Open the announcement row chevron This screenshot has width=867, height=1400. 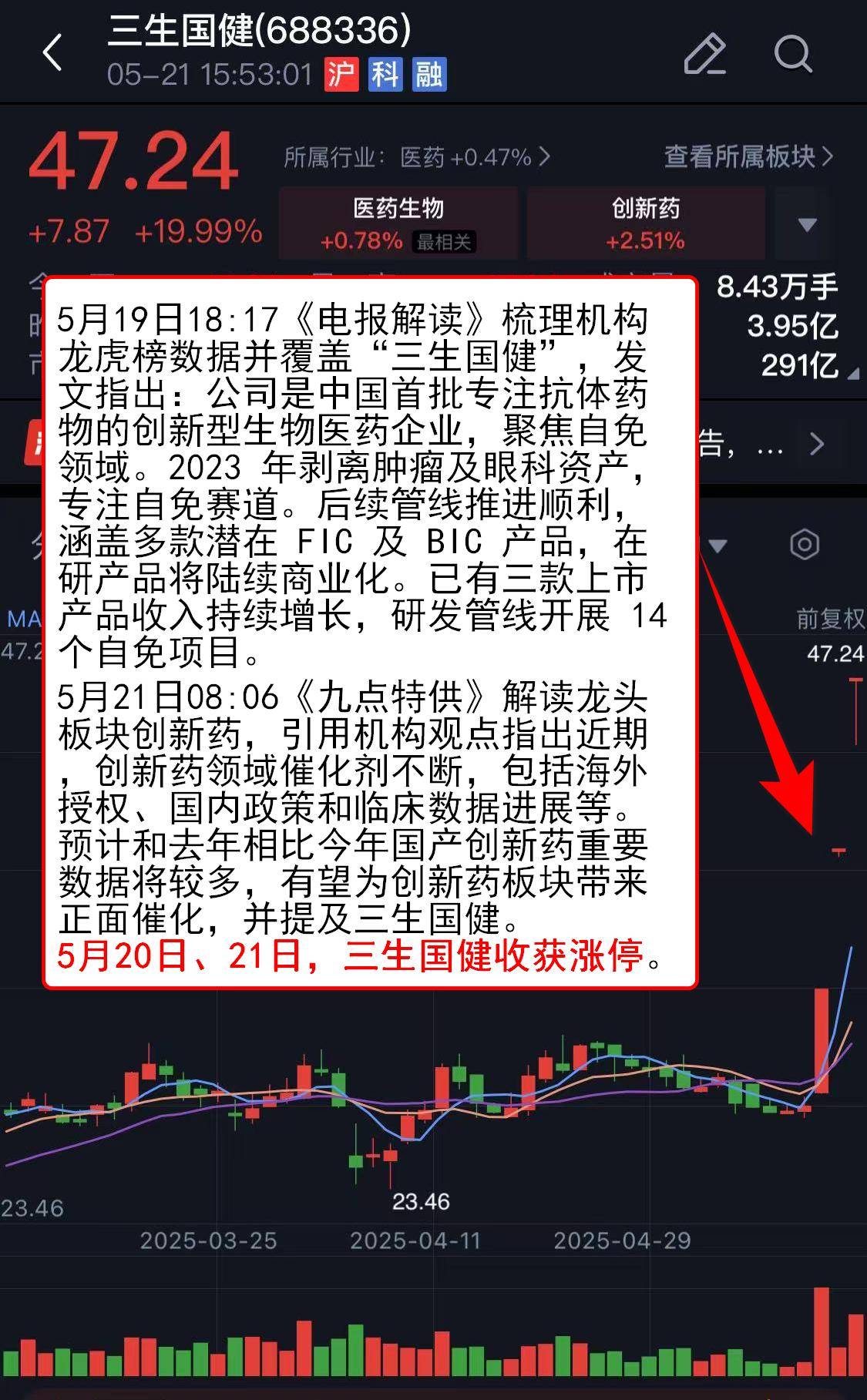tap(817, 444)
